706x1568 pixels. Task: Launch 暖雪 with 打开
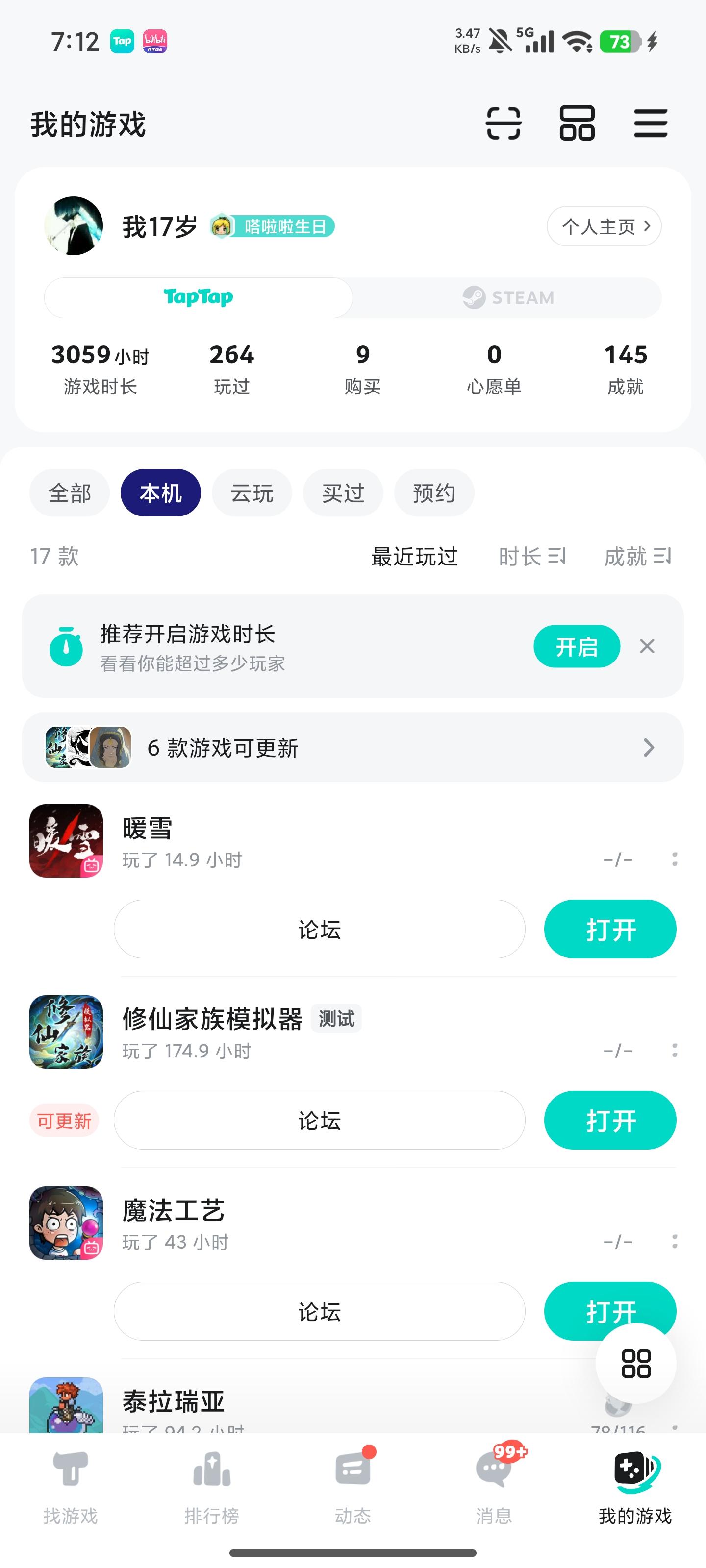tap(610, 930)
